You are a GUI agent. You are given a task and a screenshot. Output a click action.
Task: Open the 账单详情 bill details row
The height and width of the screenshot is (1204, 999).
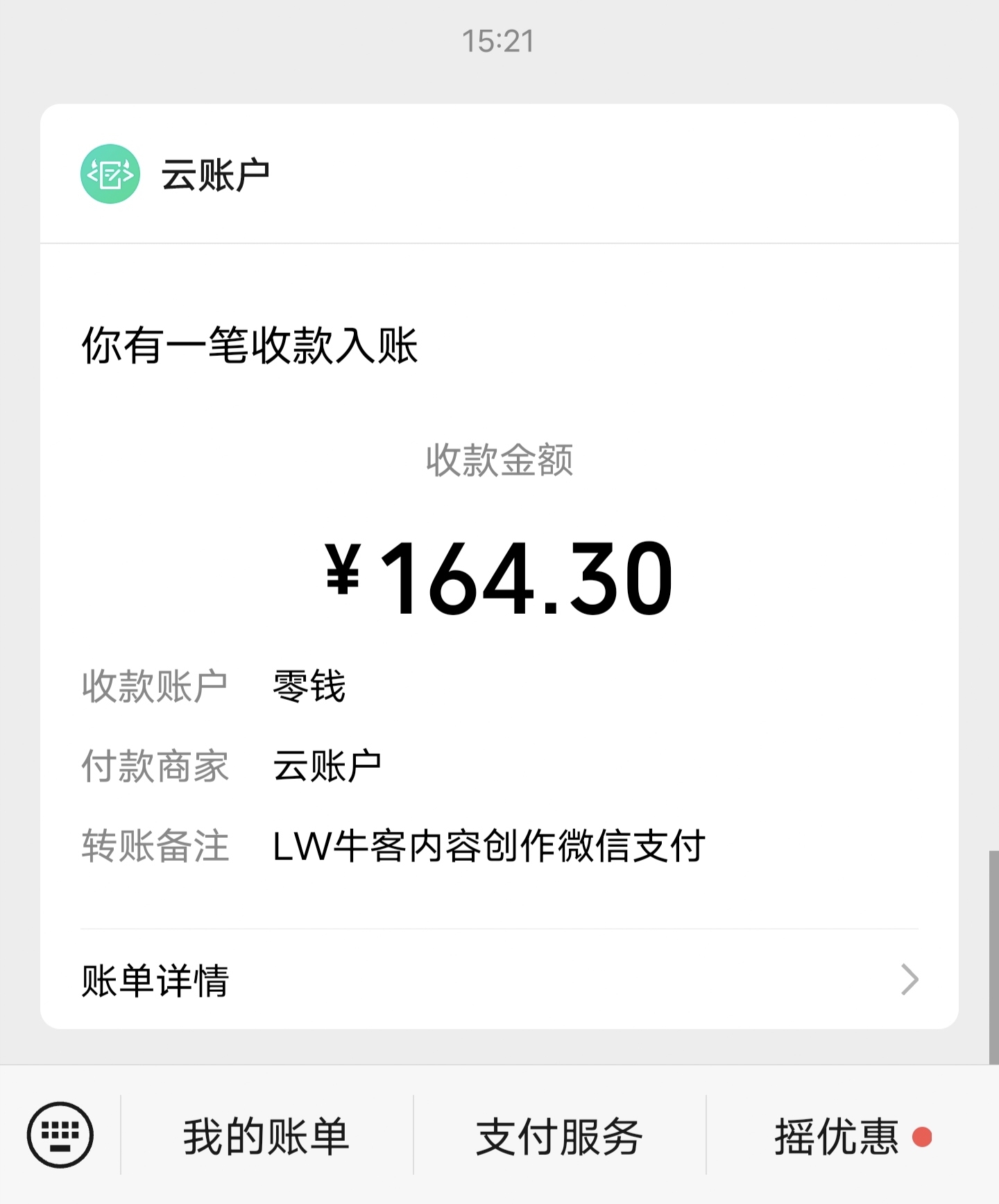[x=499, y=980]
